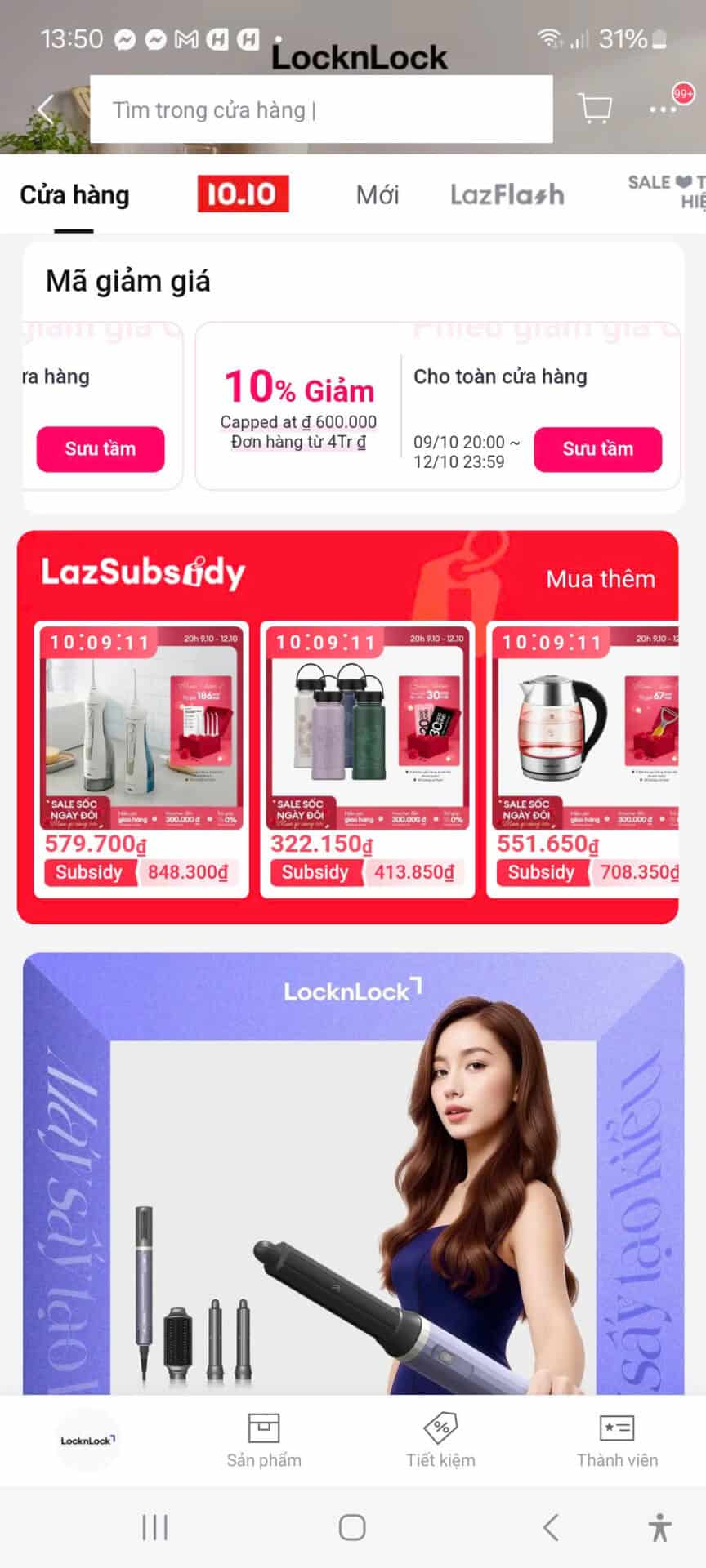View the 322.150đ bottle set deal
Image resolution: width=706 pixels, height=1568 pixels.
367,759
